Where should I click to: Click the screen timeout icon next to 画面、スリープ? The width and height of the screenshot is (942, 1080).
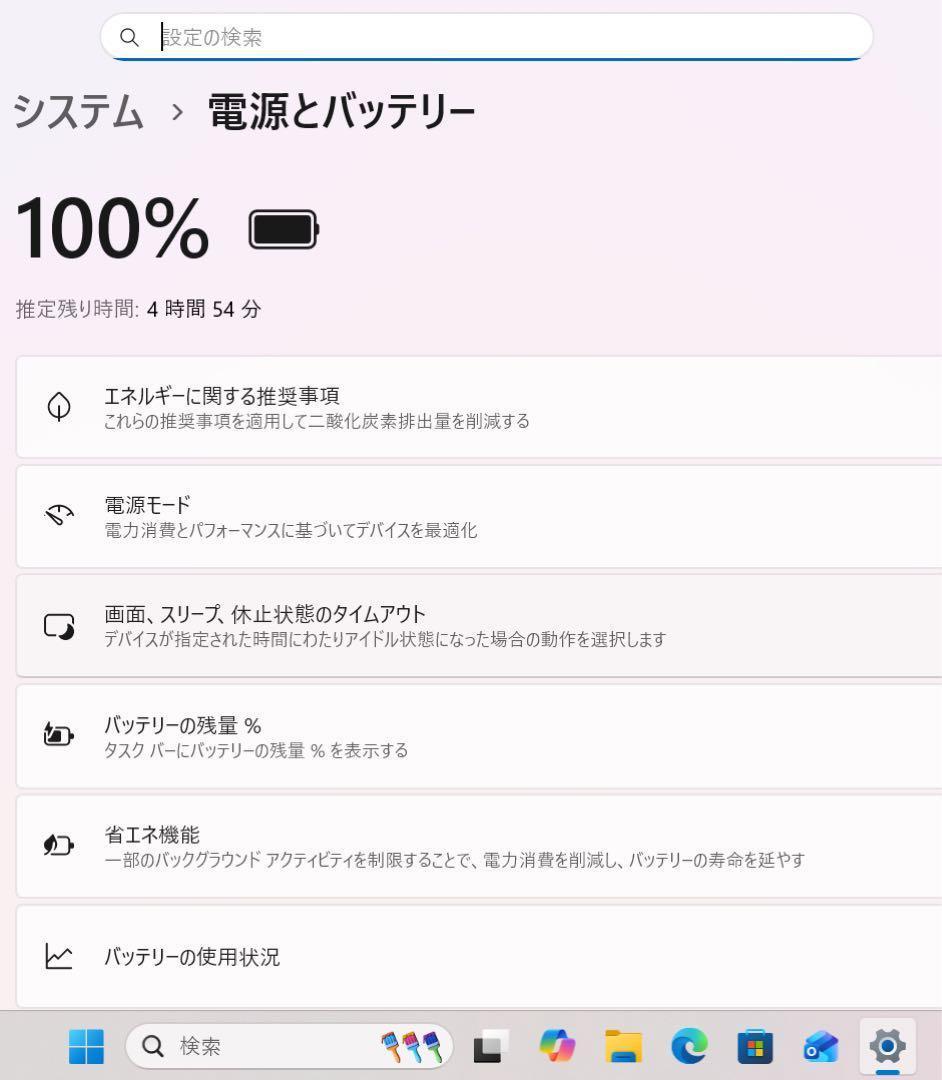[x=60, y=626]
